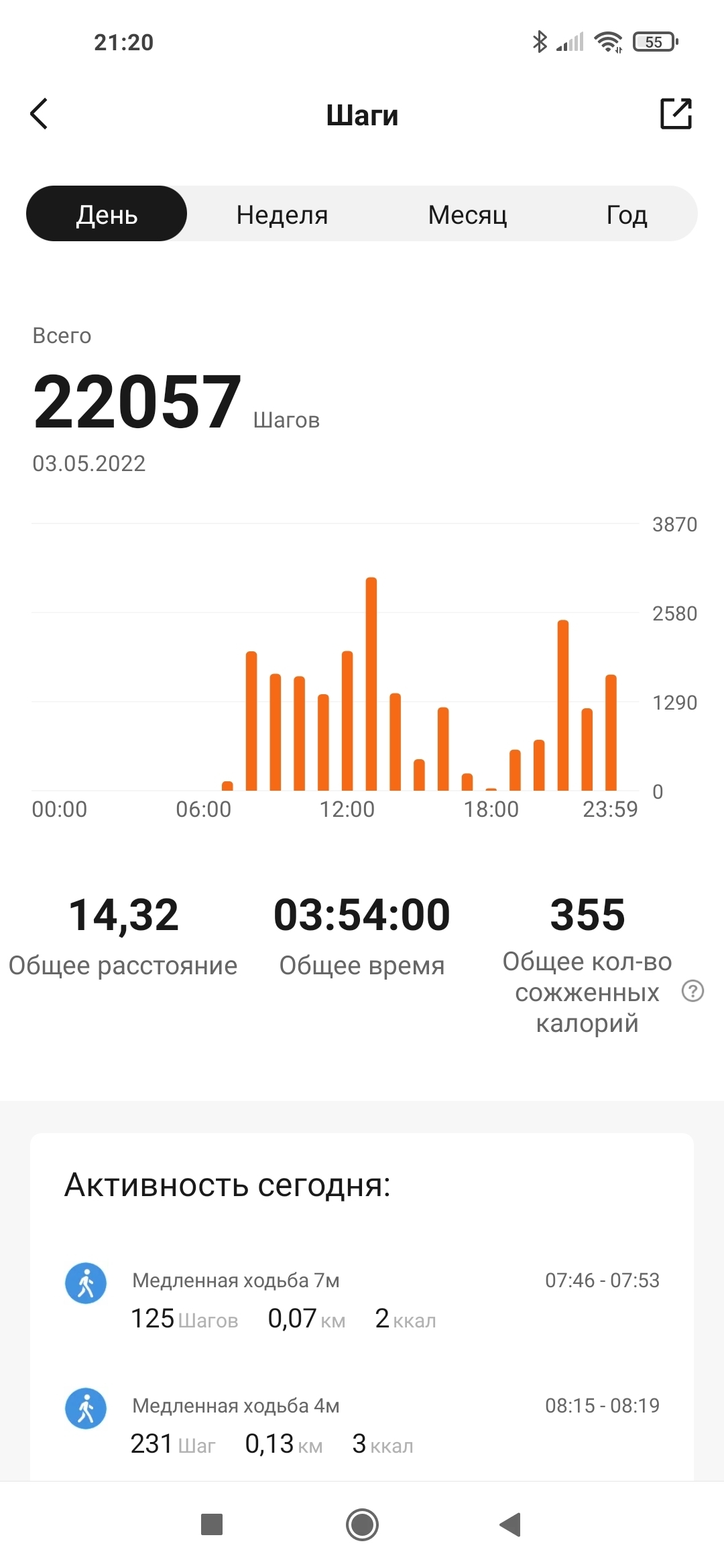Switch to the Год tab

click(x=626, y=214)
